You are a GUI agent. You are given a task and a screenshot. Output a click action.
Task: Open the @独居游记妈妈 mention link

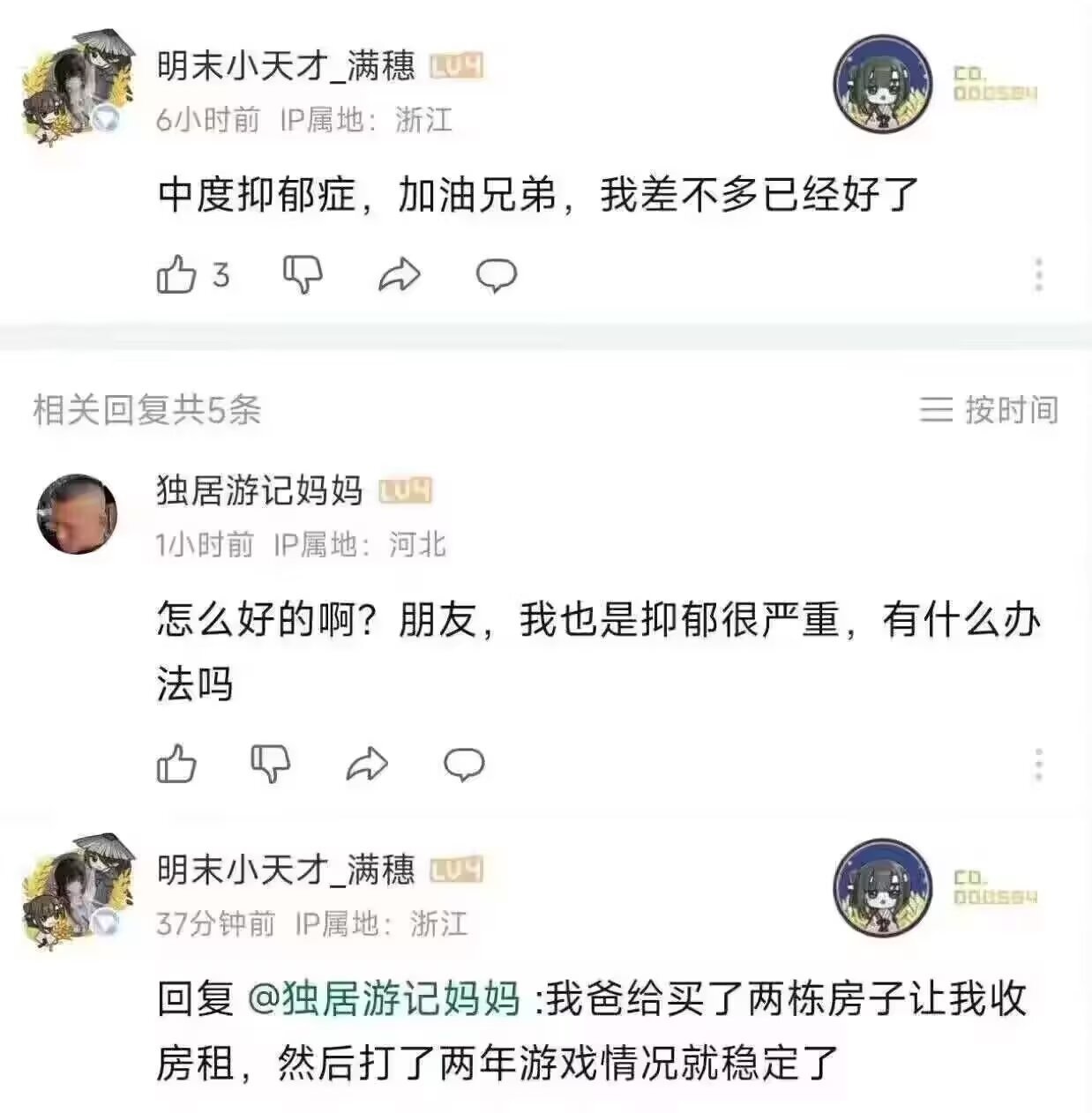coord(384,1000)
